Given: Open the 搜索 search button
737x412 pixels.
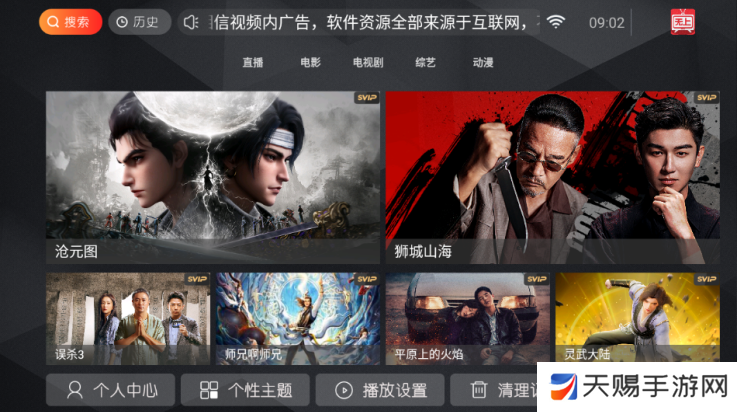Looking at the screenshot, I should [70, 22].
